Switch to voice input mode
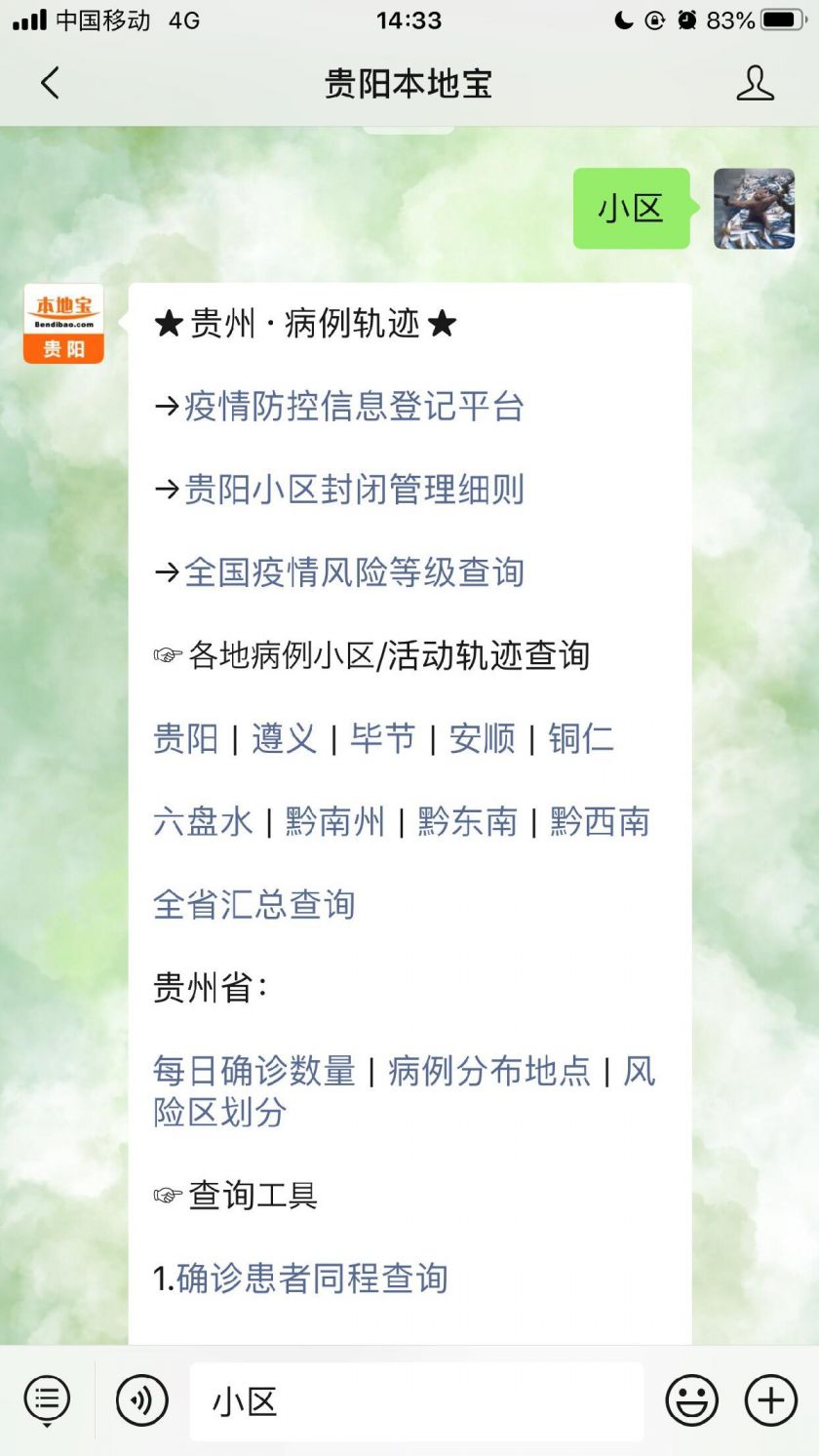 click(x=142, y=1401)
